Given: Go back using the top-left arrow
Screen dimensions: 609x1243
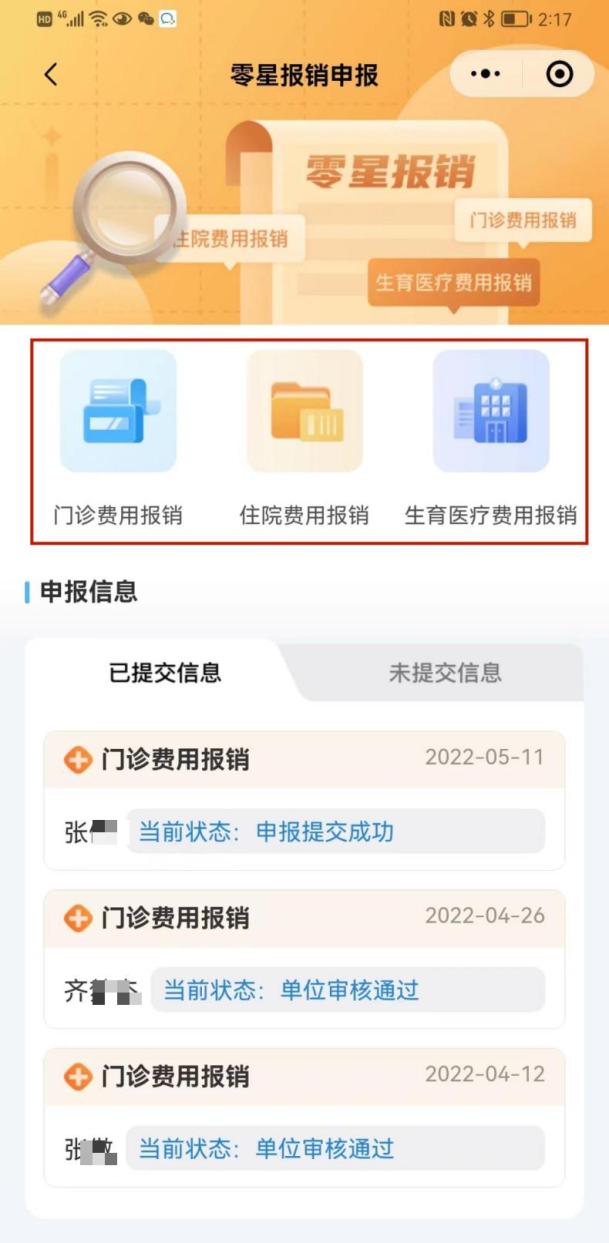Looking at the screenshot, I should pyautogui.click(x=51, y=75).
